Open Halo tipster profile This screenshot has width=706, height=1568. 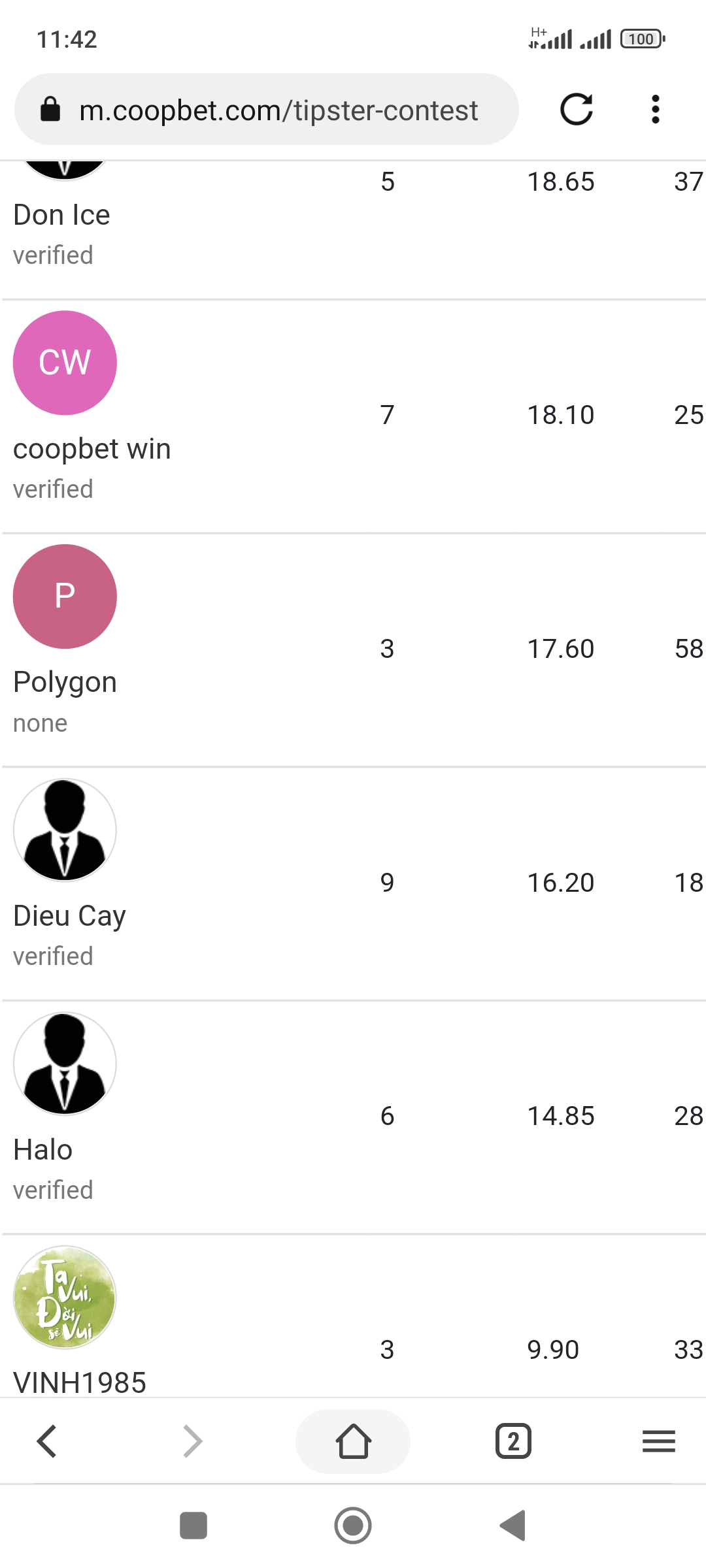click(x=43, y=1150)
